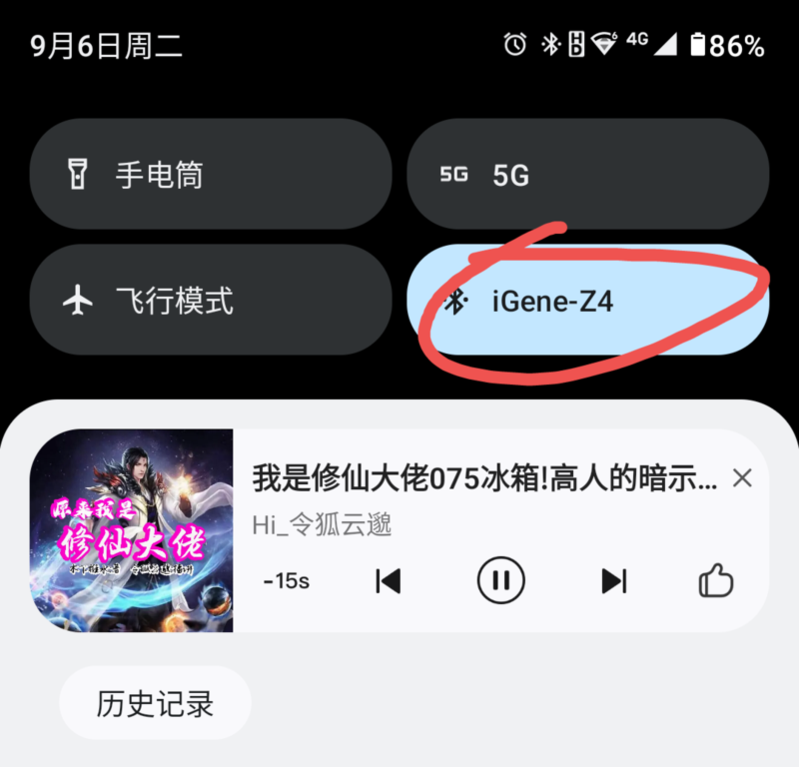Open the 修仙大佬 album cover
Viewport: 799px width, 767px height.
[x=131, y=530]
